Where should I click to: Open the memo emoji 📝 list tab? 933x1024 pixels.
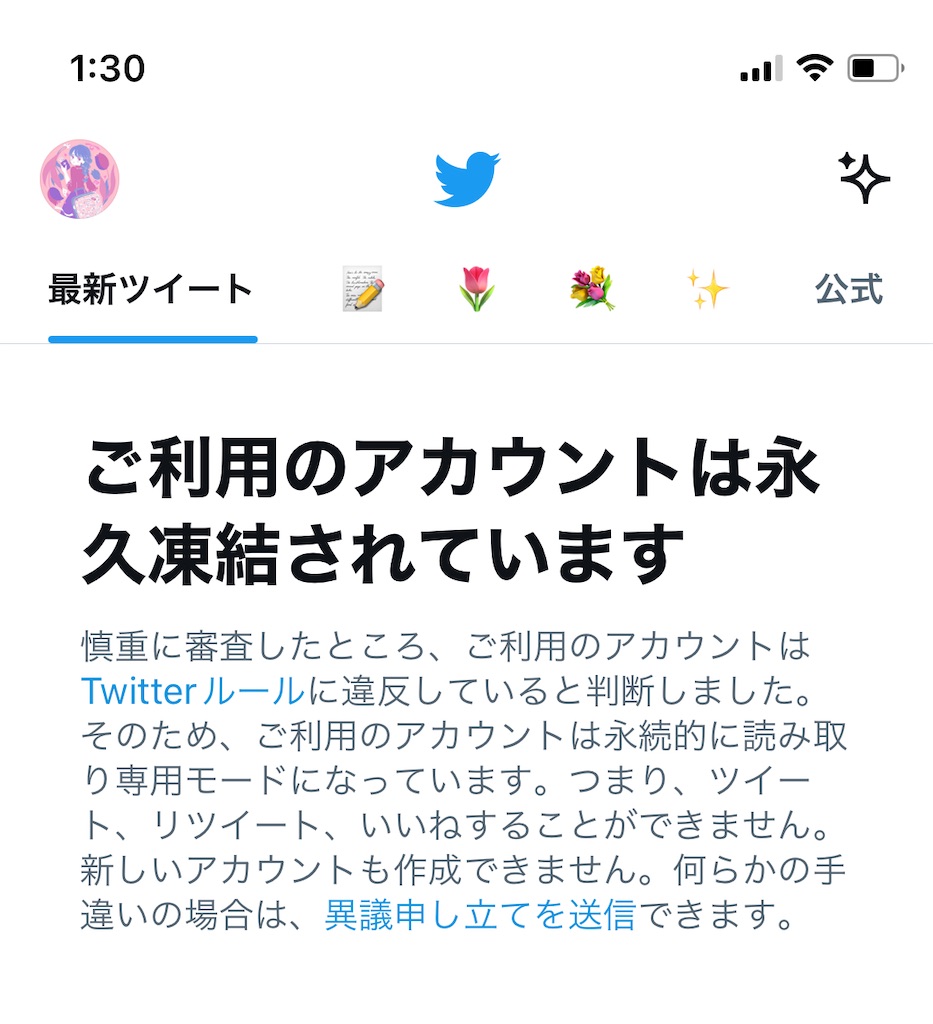point(360,287)
